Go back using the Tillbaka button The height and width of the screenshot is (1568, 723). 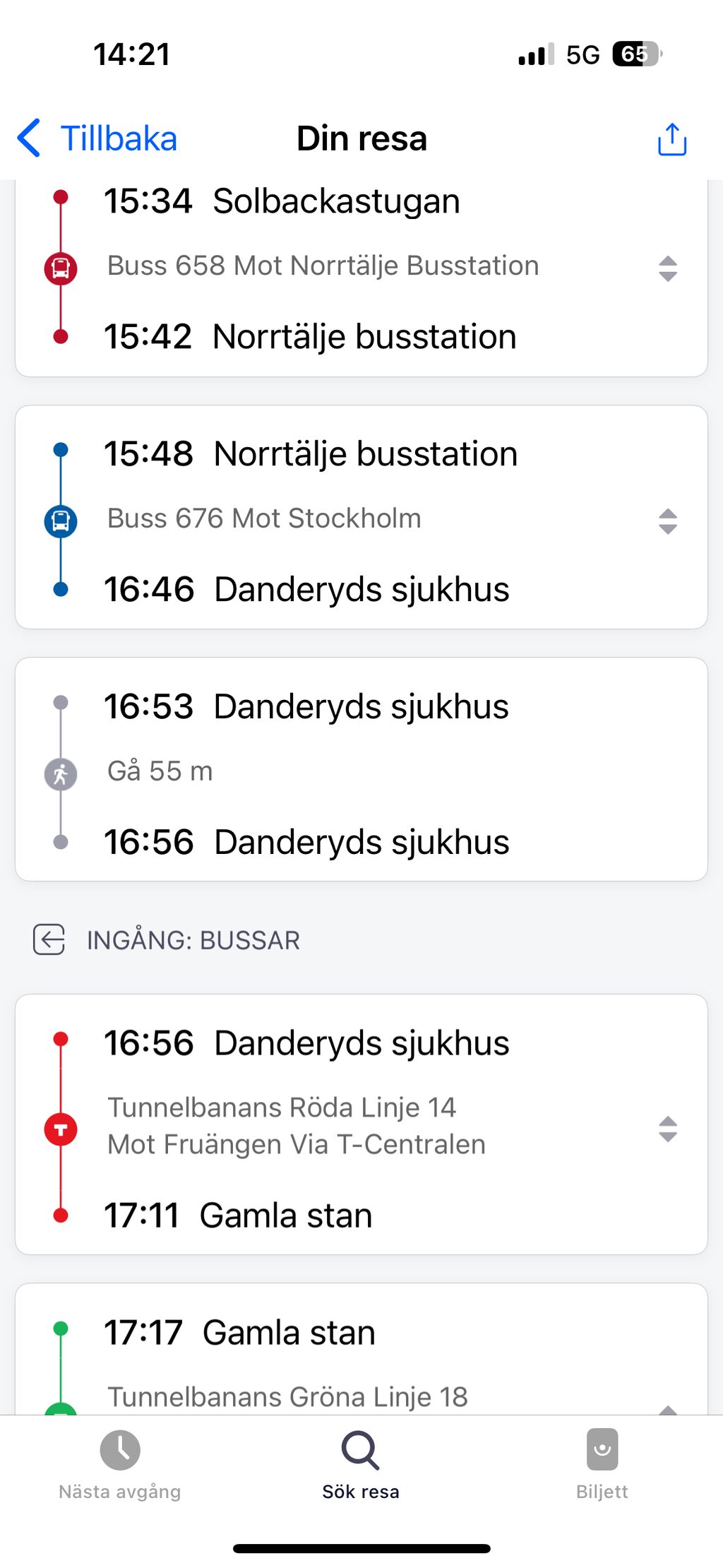[97, 138]
